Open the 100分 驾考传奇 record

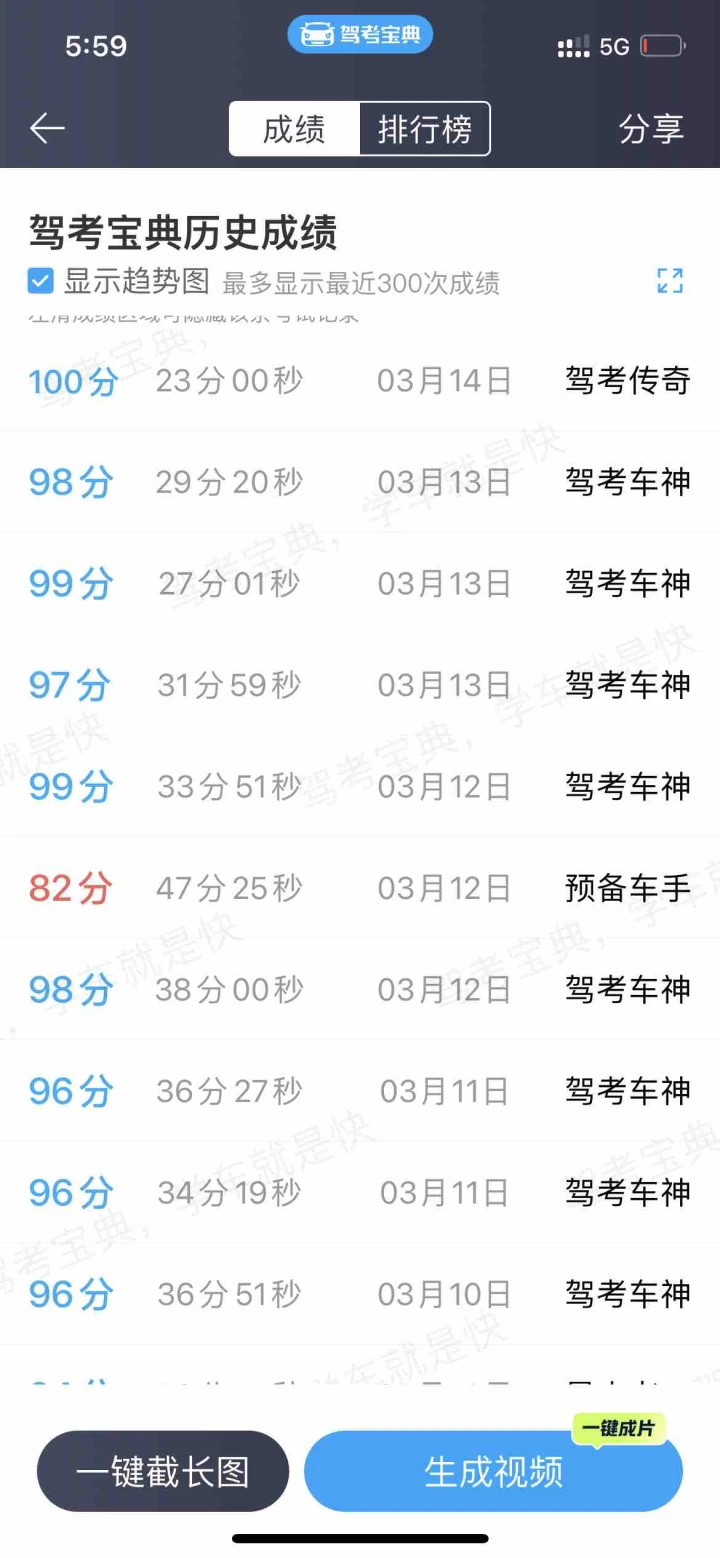(360, 381)
